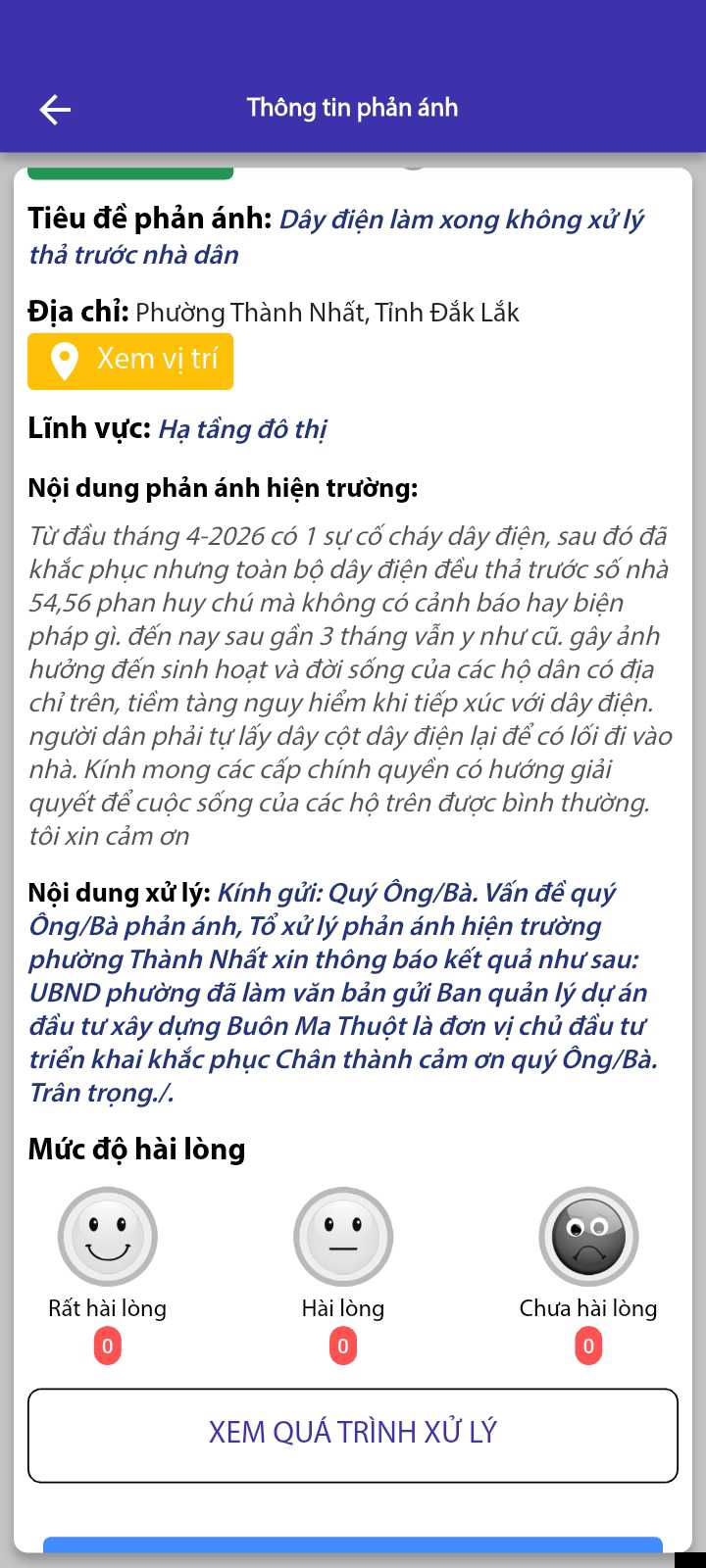
Task: Choose the Chưa hài lòng sad face
Action: [588, 1236]
